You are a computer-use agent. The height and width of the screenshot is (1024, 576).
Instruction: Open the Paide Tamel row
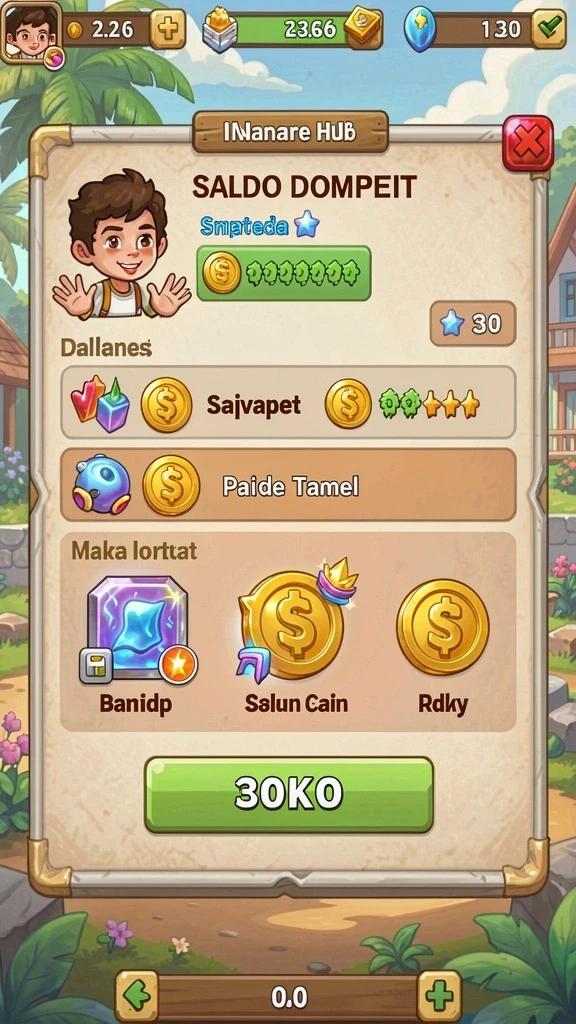(x=288, y=485)
